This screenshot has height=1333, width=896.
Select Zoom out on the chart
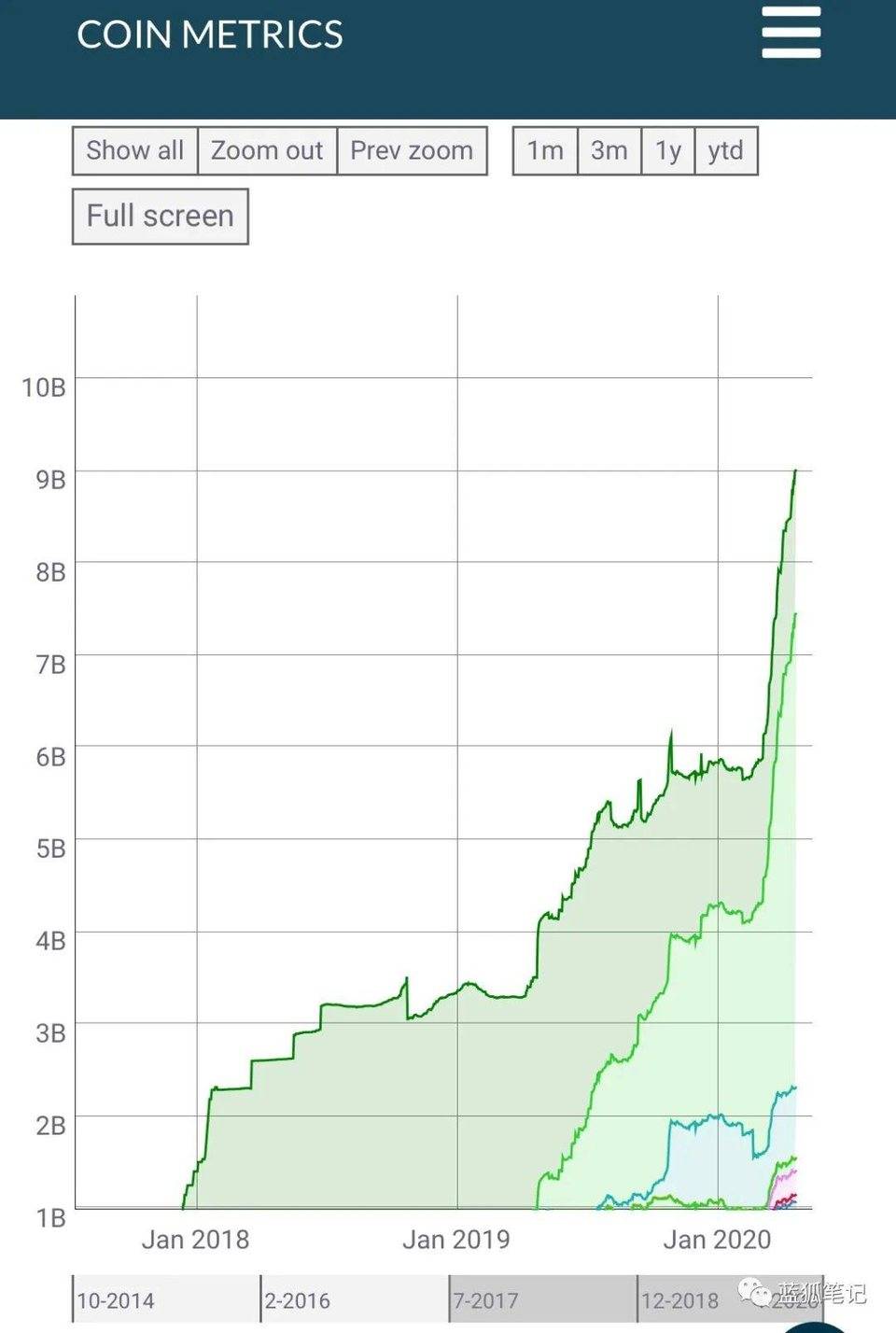267,151
